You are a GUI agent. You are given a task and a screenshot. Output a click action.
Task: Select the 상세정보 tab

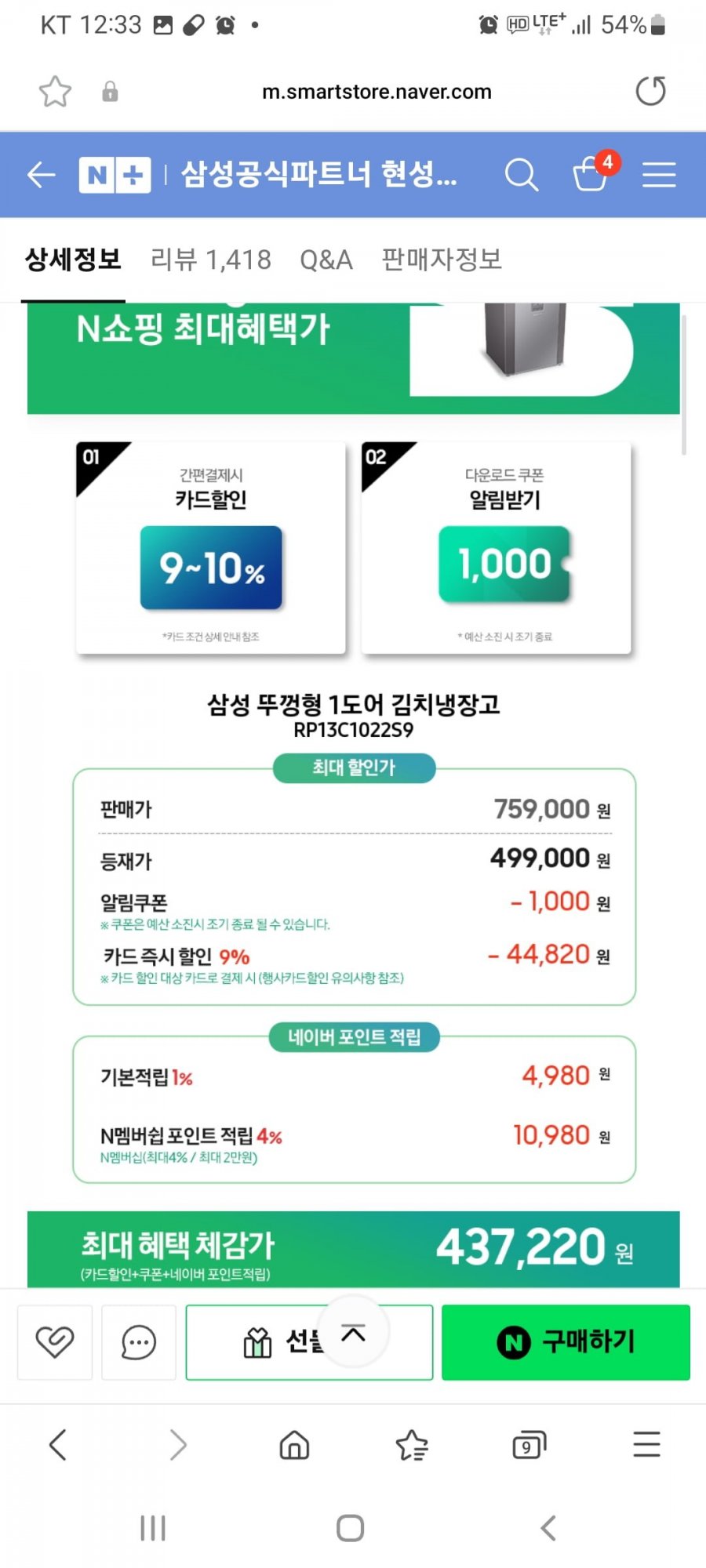pos(73,260)
